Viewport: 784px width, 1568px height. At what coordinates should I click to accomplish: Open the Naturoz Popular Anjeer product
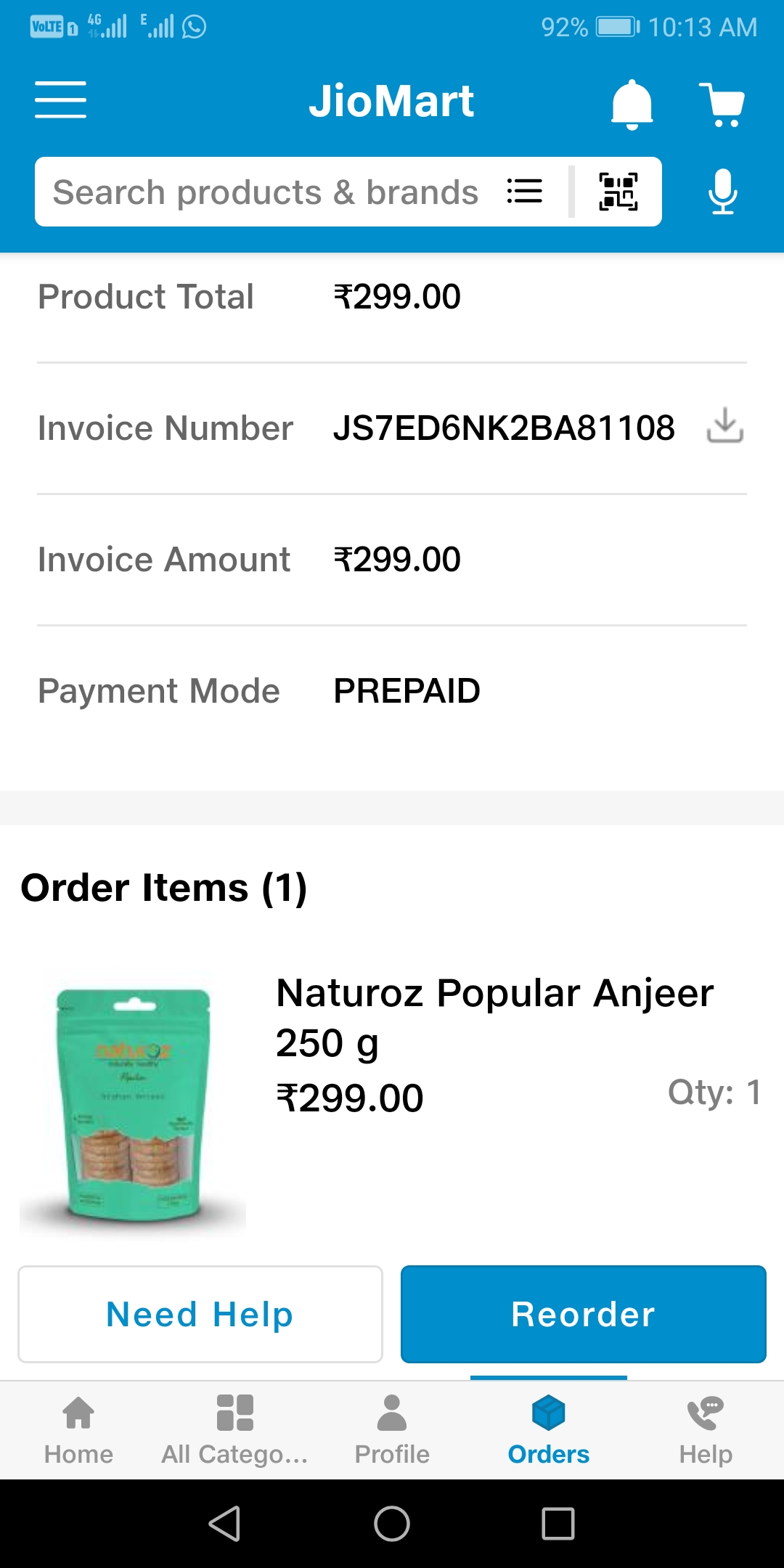(x=494, y=1016)
